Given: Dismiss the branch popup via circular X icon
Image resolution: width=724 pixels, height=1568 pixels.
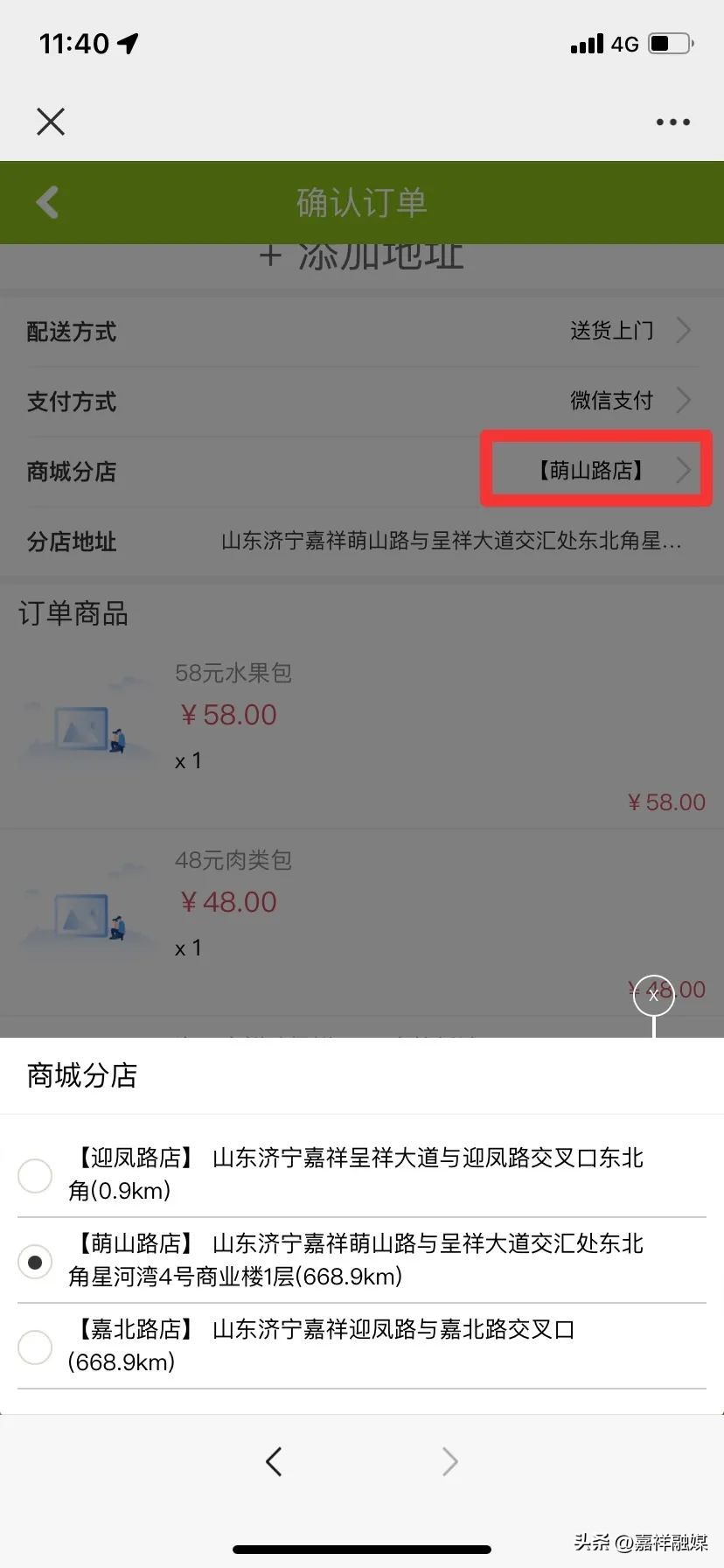Looking at the screenshot, I should 654,995.
